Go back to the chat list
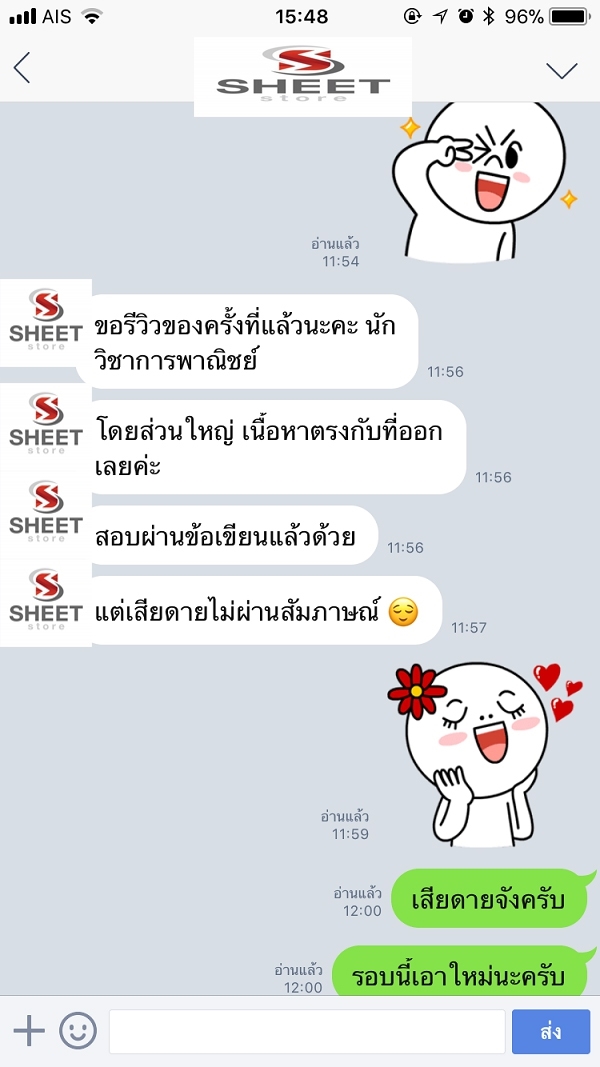 [22, 68]
